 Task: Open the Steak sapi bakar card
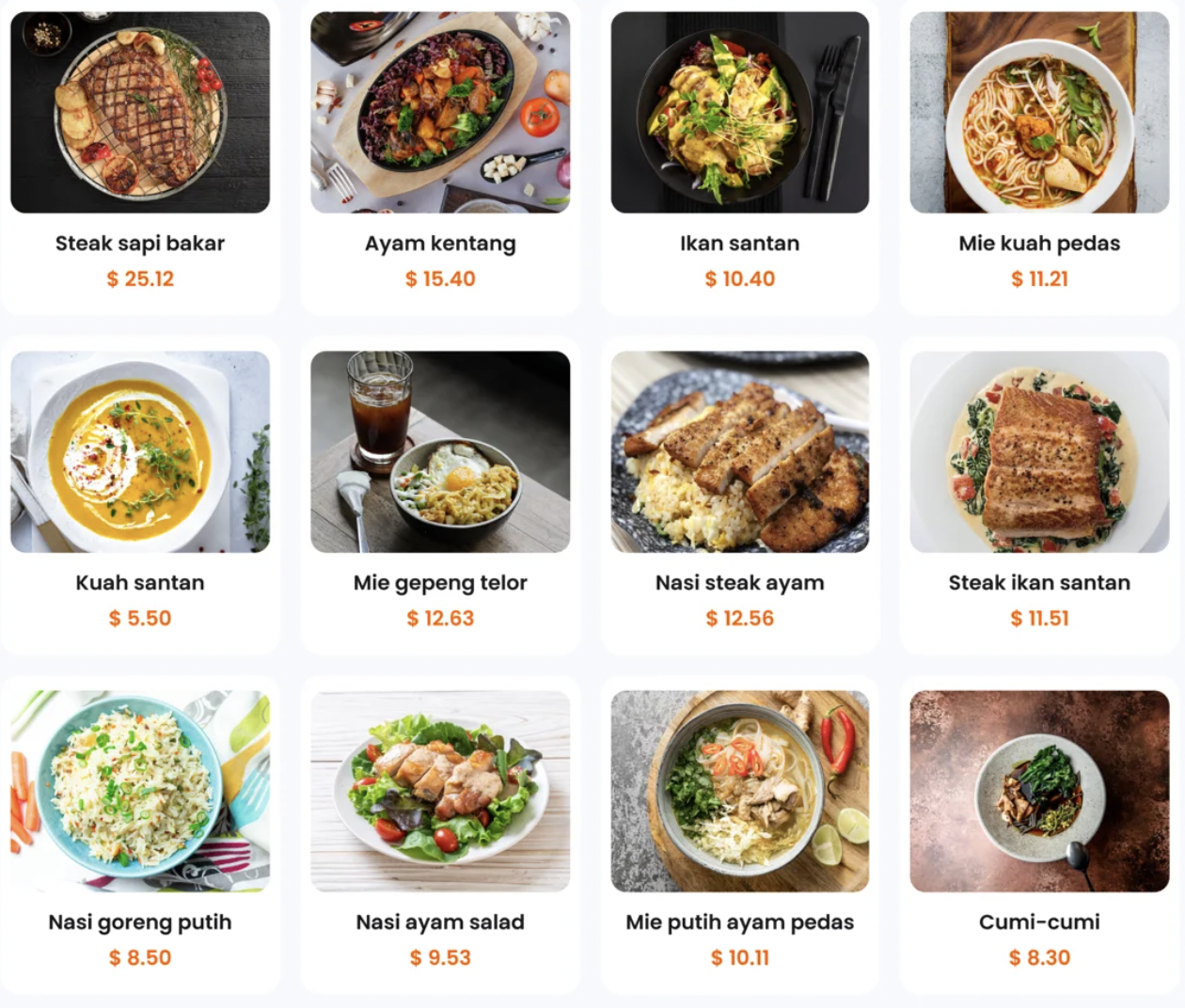[x=140, y=113]
